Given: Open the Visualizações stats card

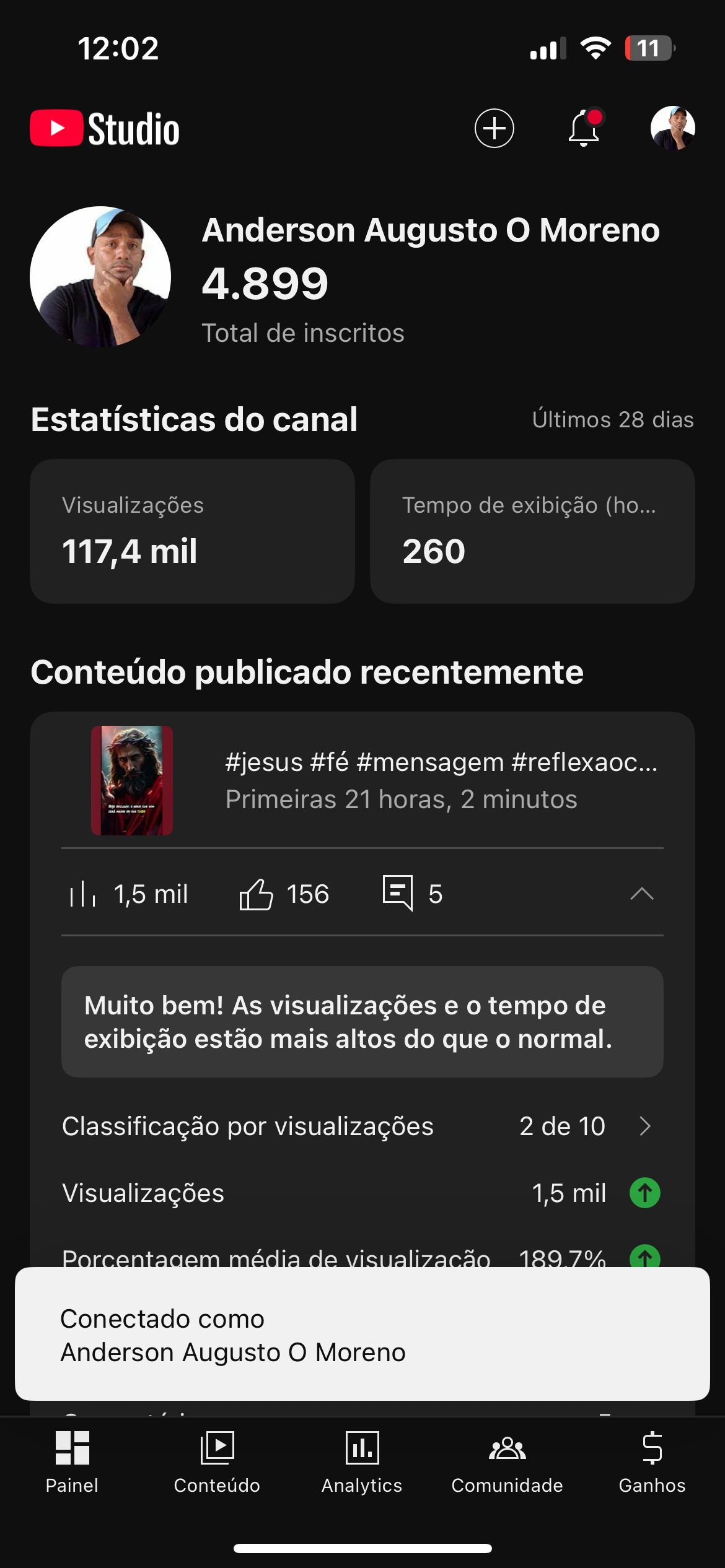Looking at the screenshot, I should [192, 531].
